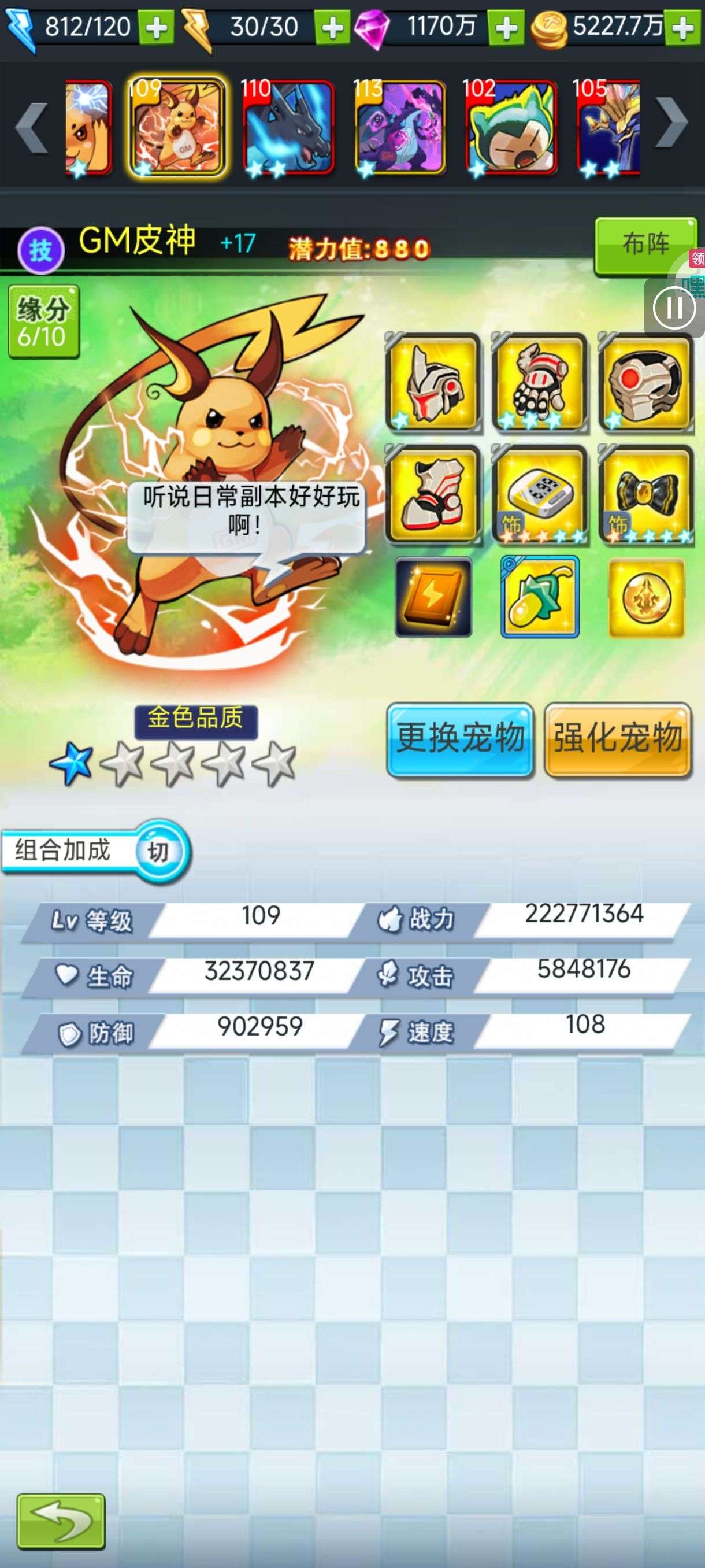Tap 更换宠物 to change pet
The width and height of the screenshot is (705, 1568).
pos(460,739)
